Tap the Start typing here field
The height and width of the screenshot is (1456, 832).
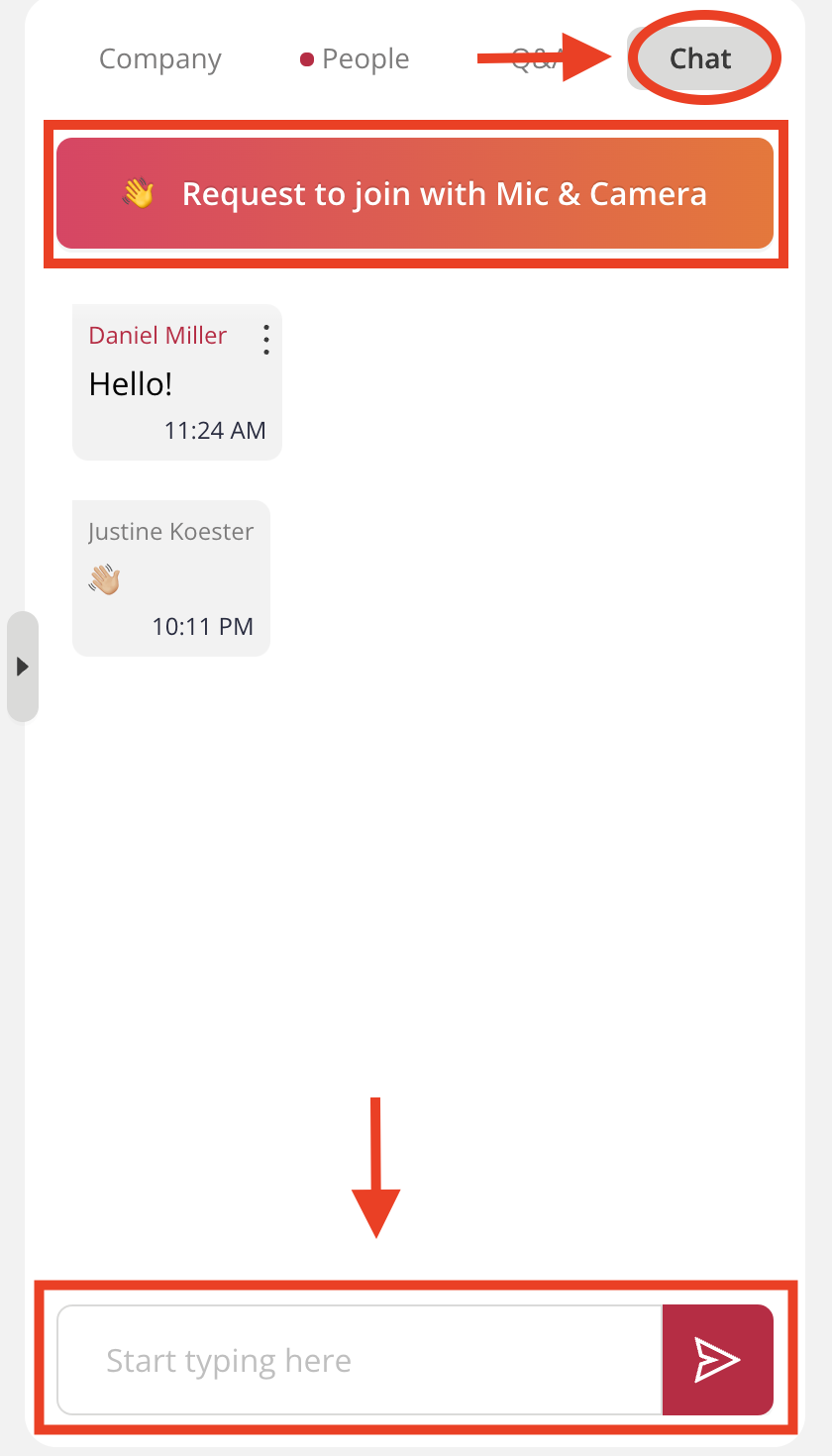(360, 1360)
